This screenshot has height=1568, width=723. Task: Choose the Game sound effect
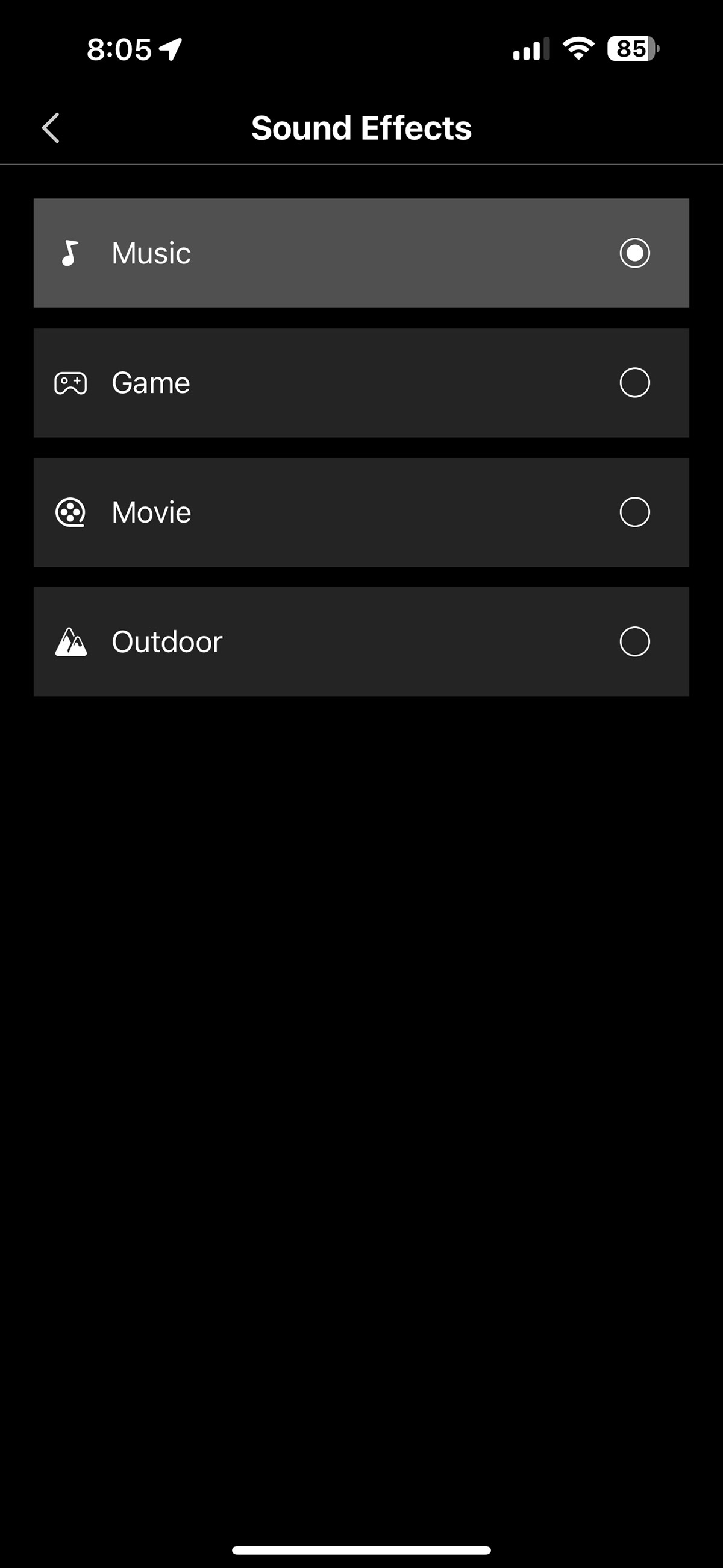361,383
